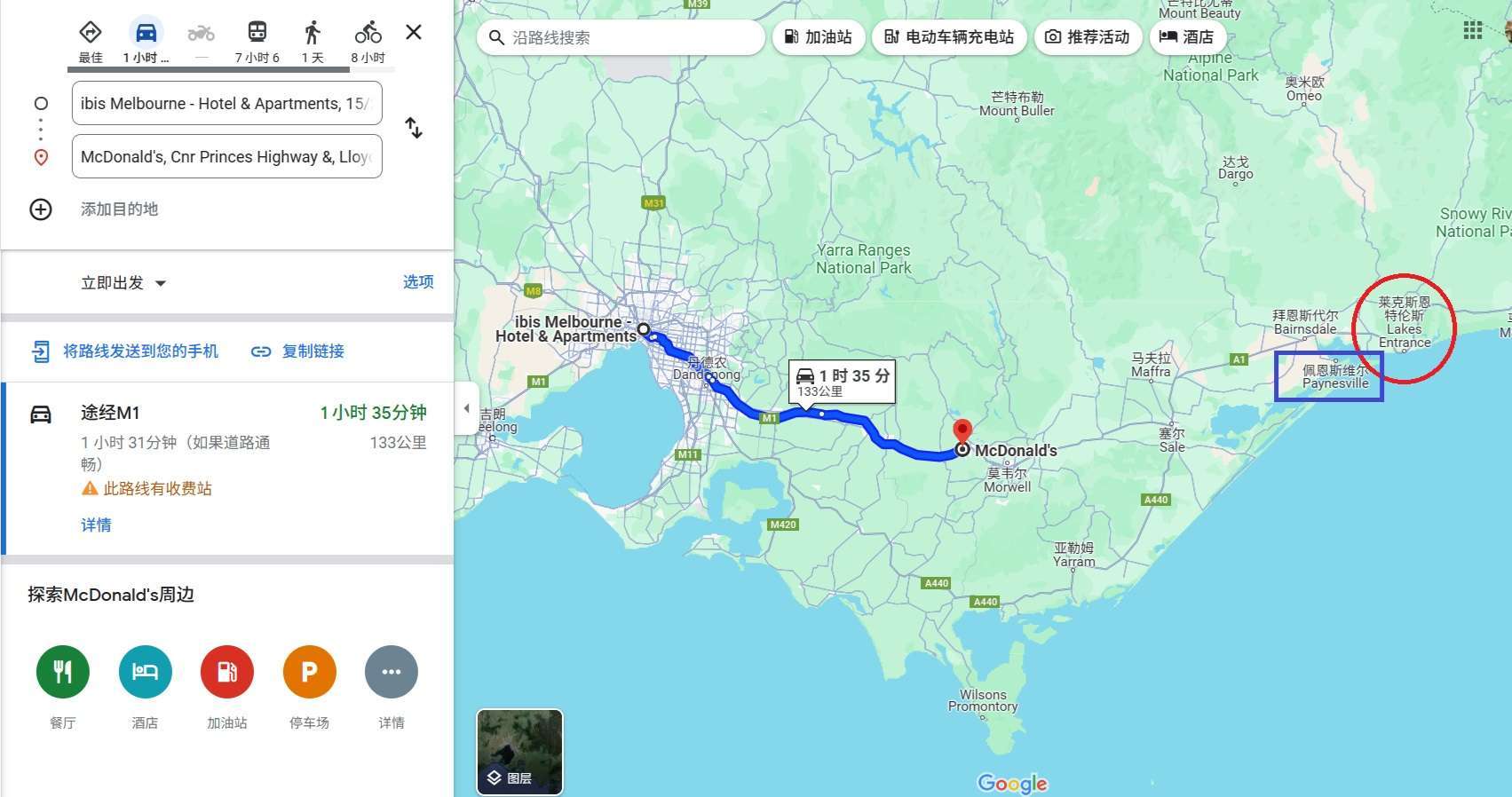Image resolution: width=1512 pixels, height=797 pixels.
Task: Filter map by EV charging stations
Action: pyautogui.click(x=949, y=37)
